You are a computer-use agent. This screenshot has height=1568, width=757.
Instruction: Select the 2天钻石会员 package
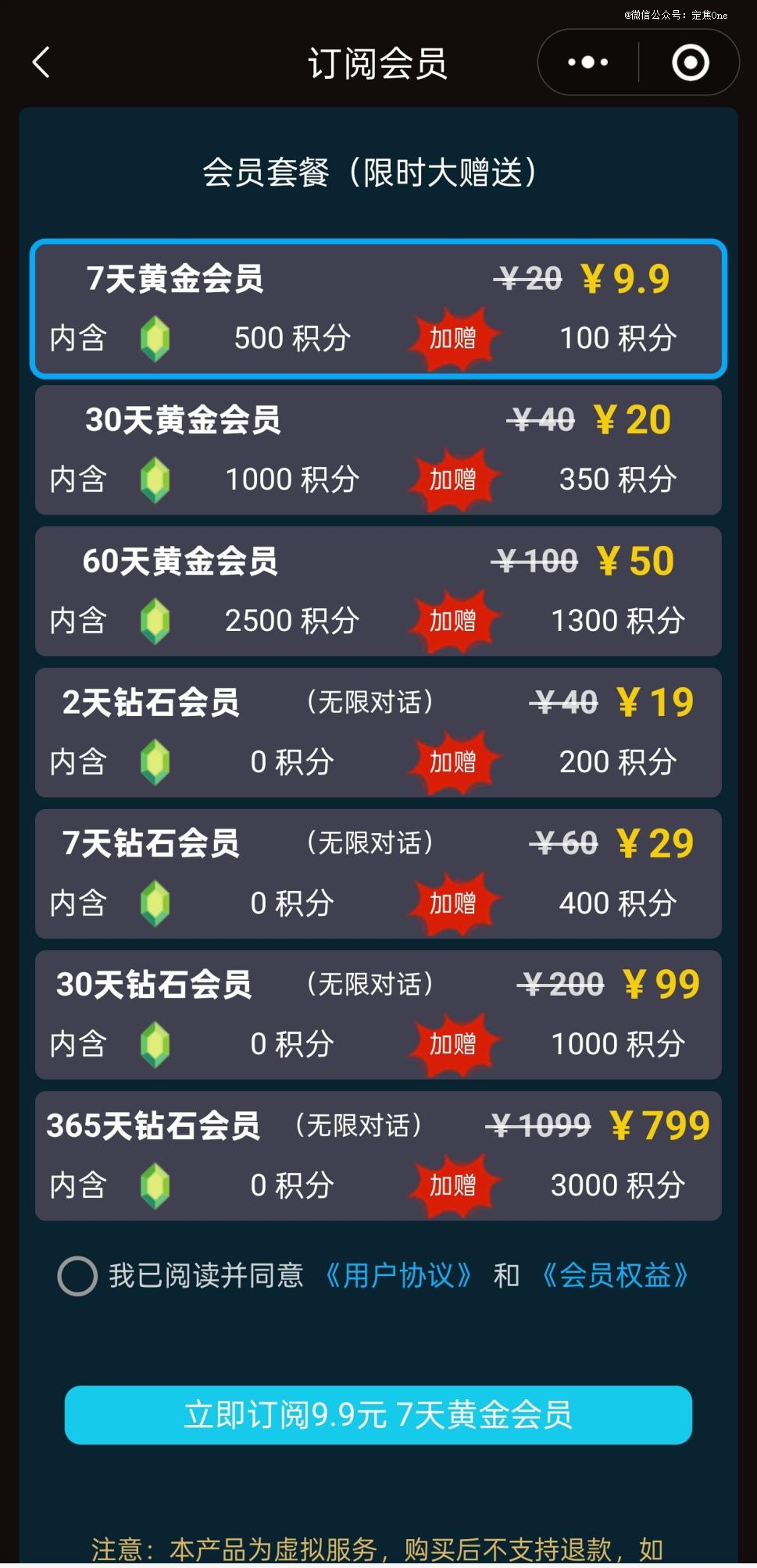[378, 732]
